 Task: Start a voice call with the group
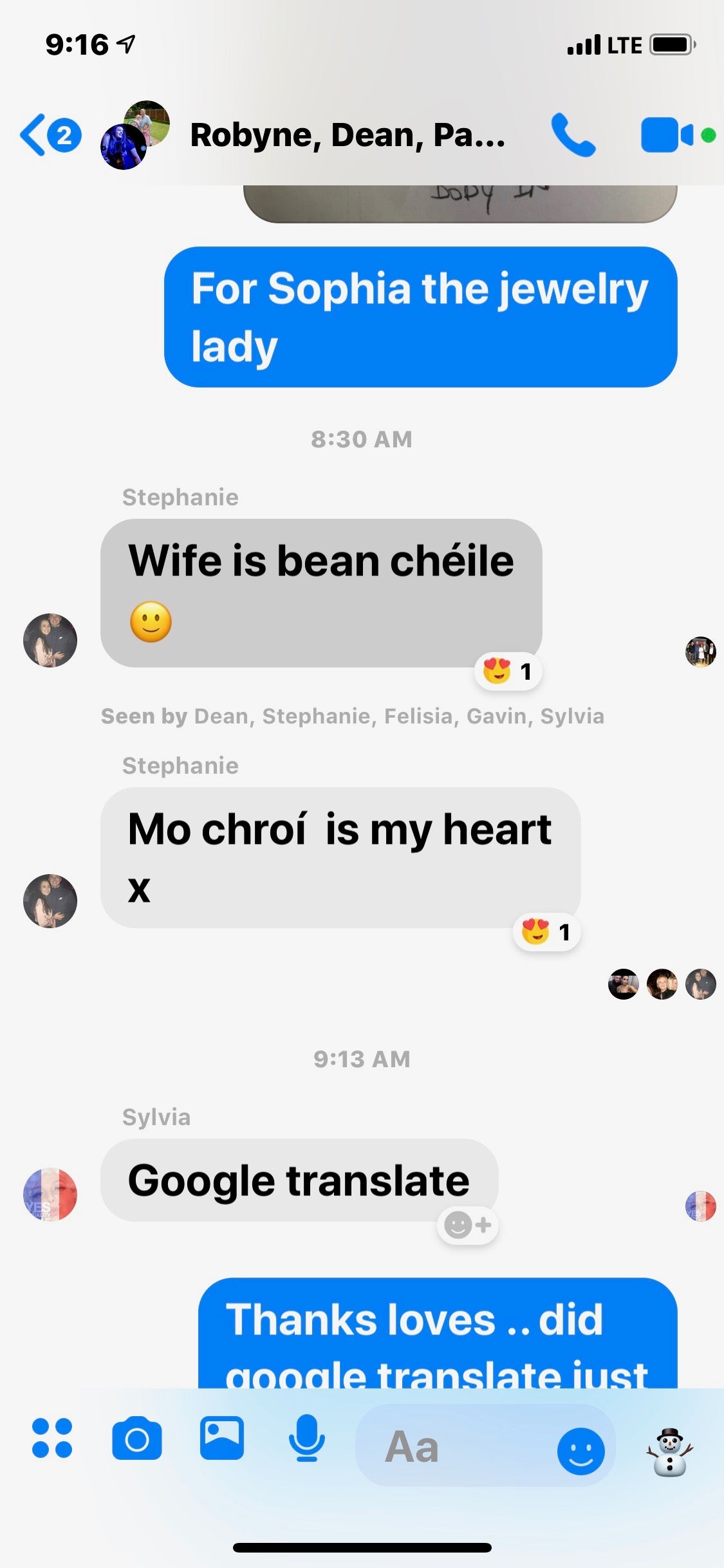point(573,135)
